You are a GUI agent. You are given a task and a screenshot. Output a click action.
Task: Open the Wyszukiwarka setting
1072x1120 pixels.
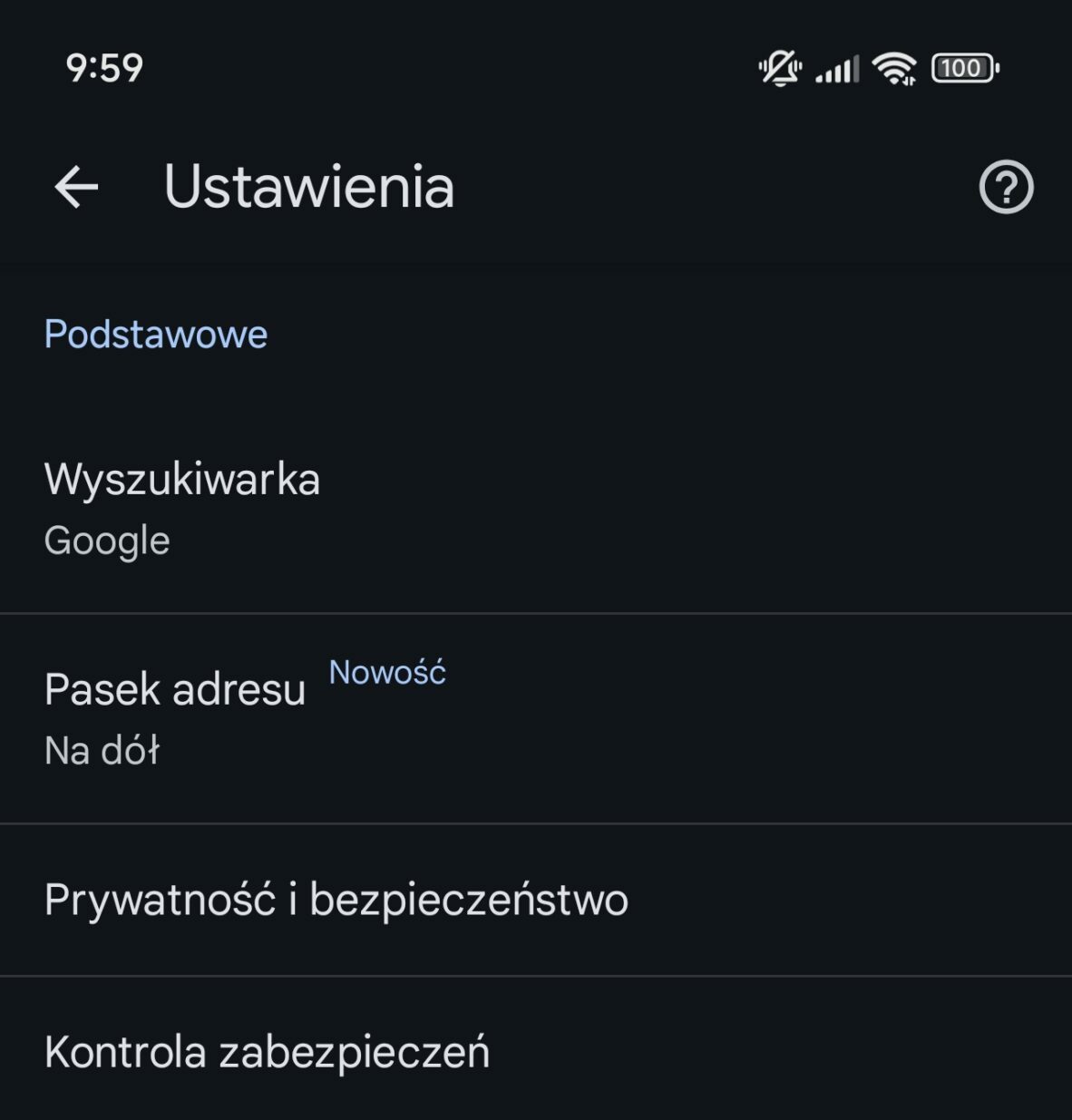click(x=181, y=508)
